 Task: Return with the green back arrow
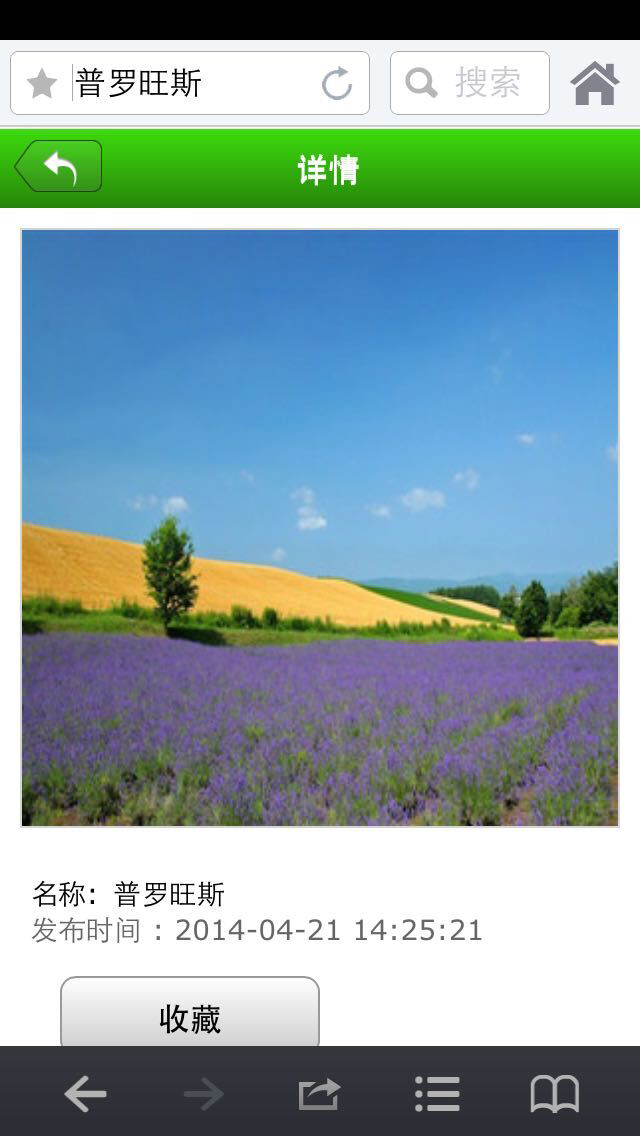[59, 167]
